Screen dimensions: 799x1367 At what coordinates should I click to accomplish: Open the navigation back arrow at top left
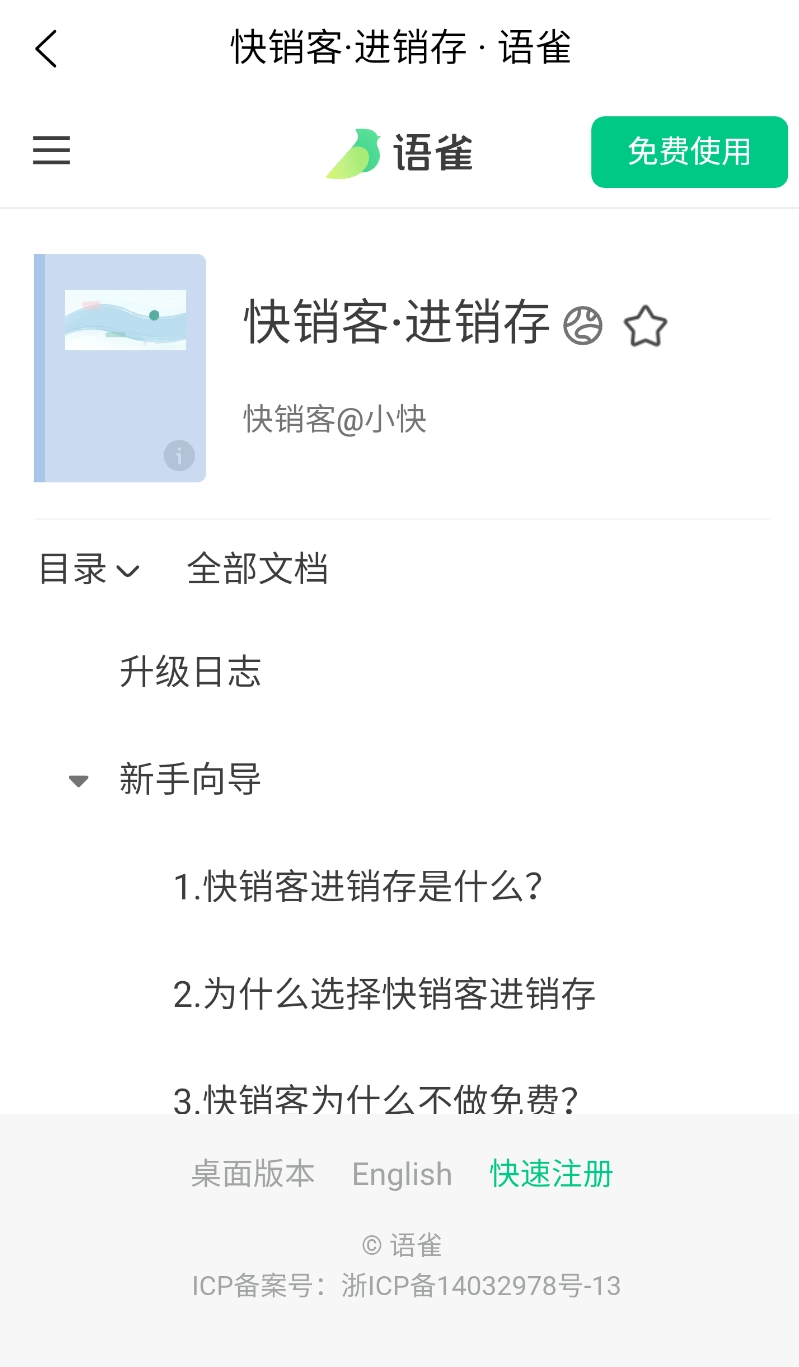[45, 48]
